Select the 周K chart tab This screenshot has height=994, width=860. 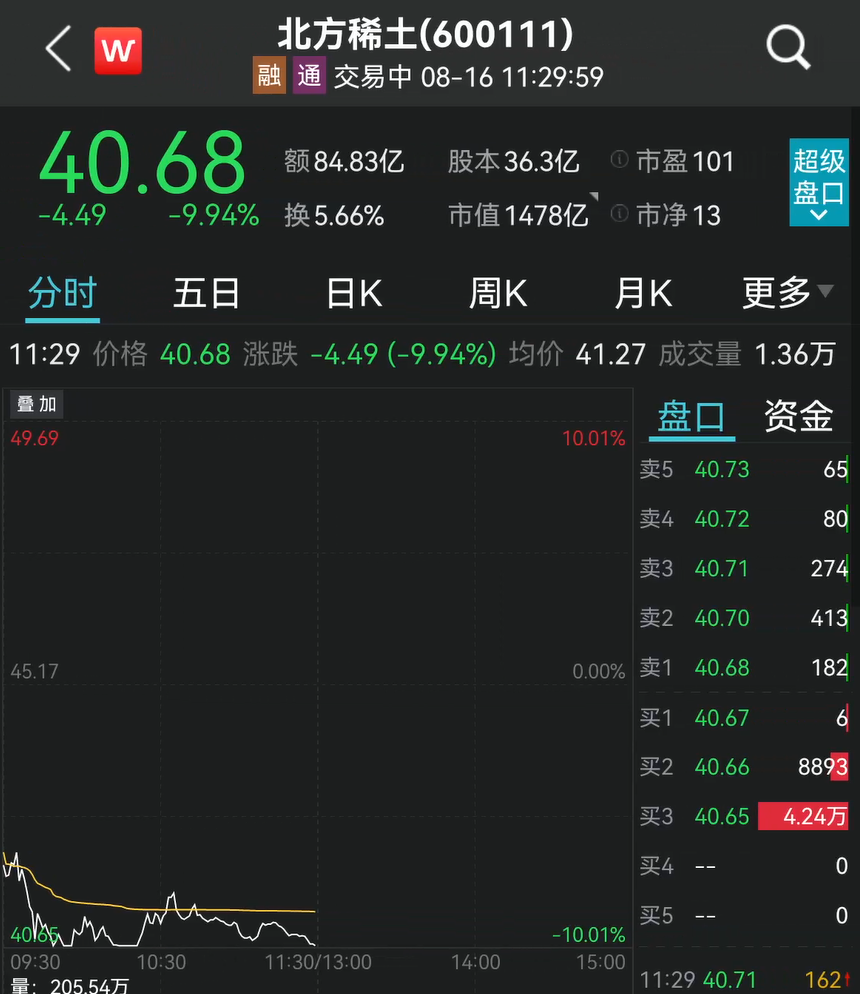[498, 294]
